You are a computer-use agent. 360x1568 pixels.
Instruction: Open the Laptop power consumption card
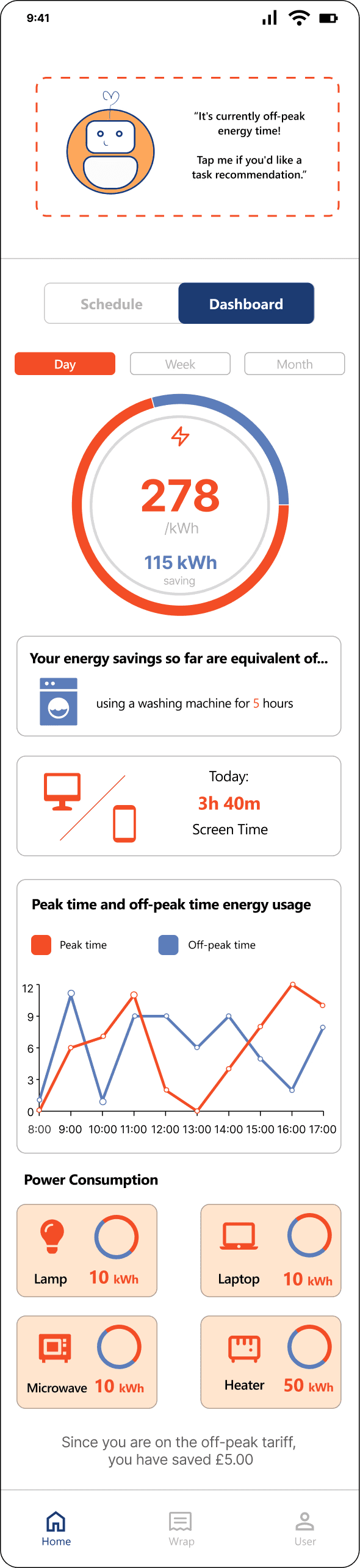point(271,1251)
